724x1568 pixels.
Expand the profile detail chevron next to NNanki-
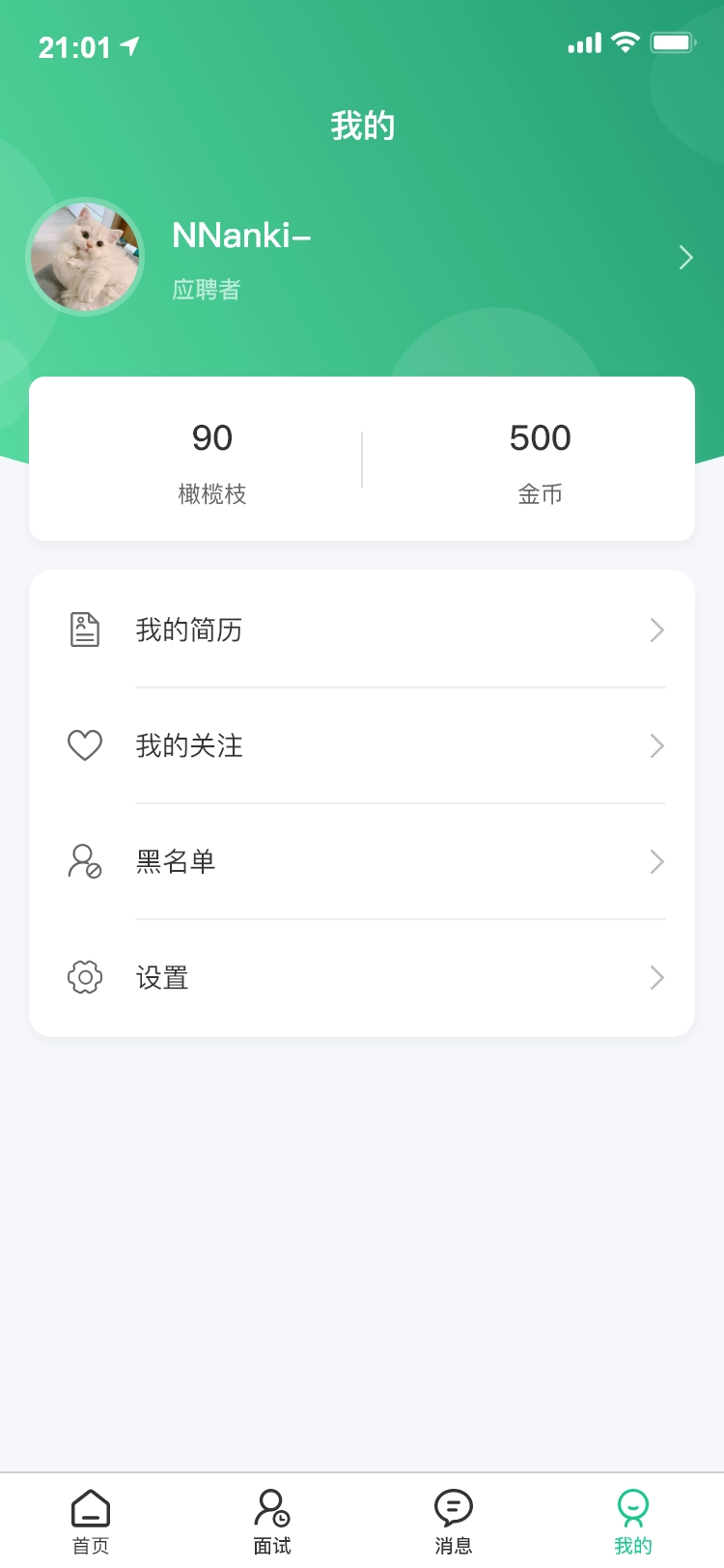685,257
